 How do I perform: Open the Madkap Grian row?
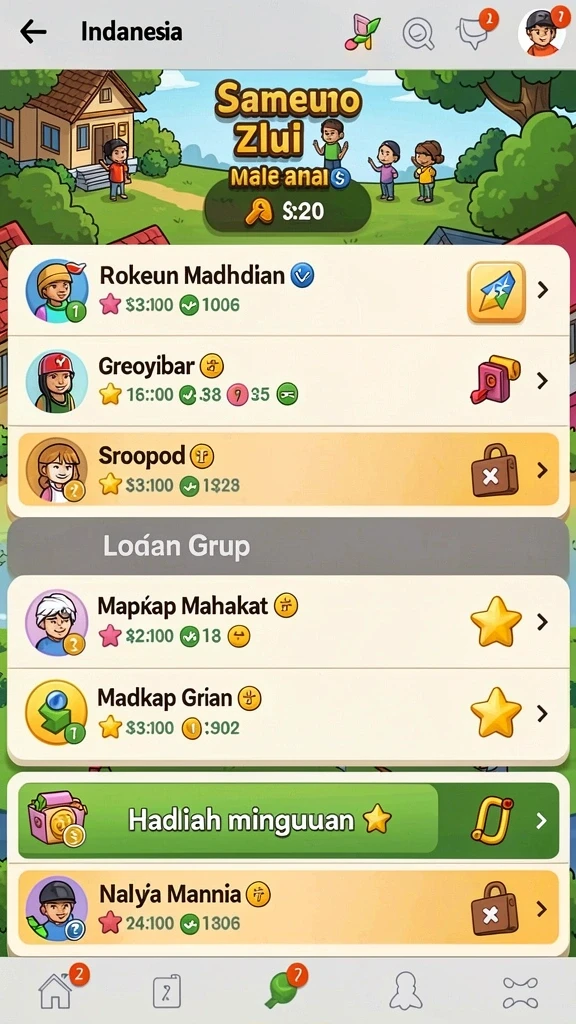click(288, 713)
